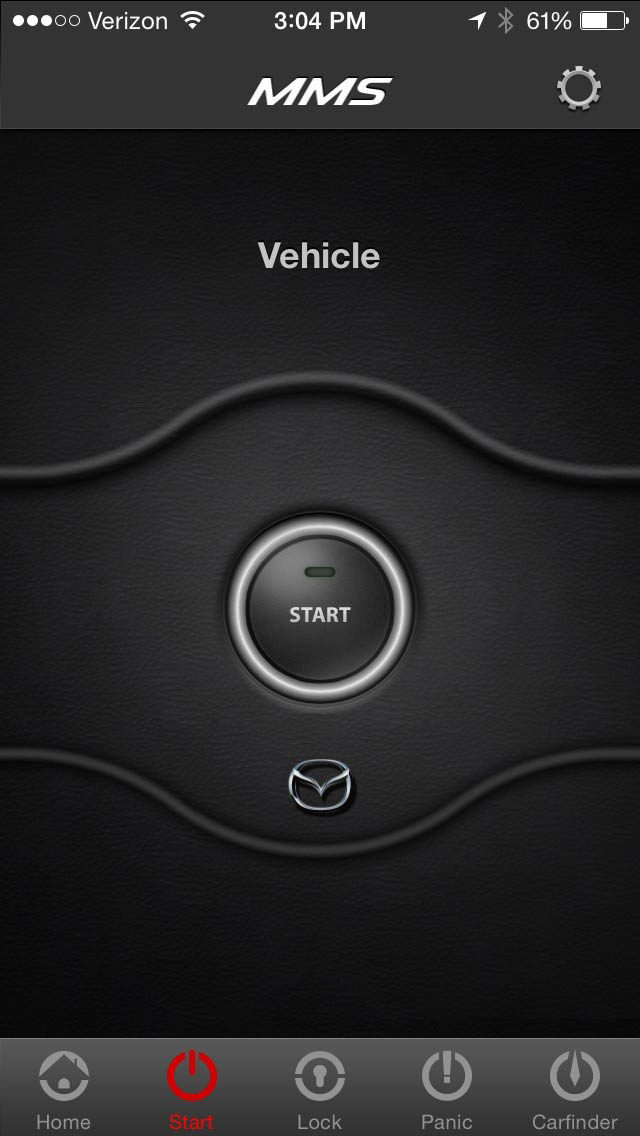Open the Panic tab

click(446, 1088)
